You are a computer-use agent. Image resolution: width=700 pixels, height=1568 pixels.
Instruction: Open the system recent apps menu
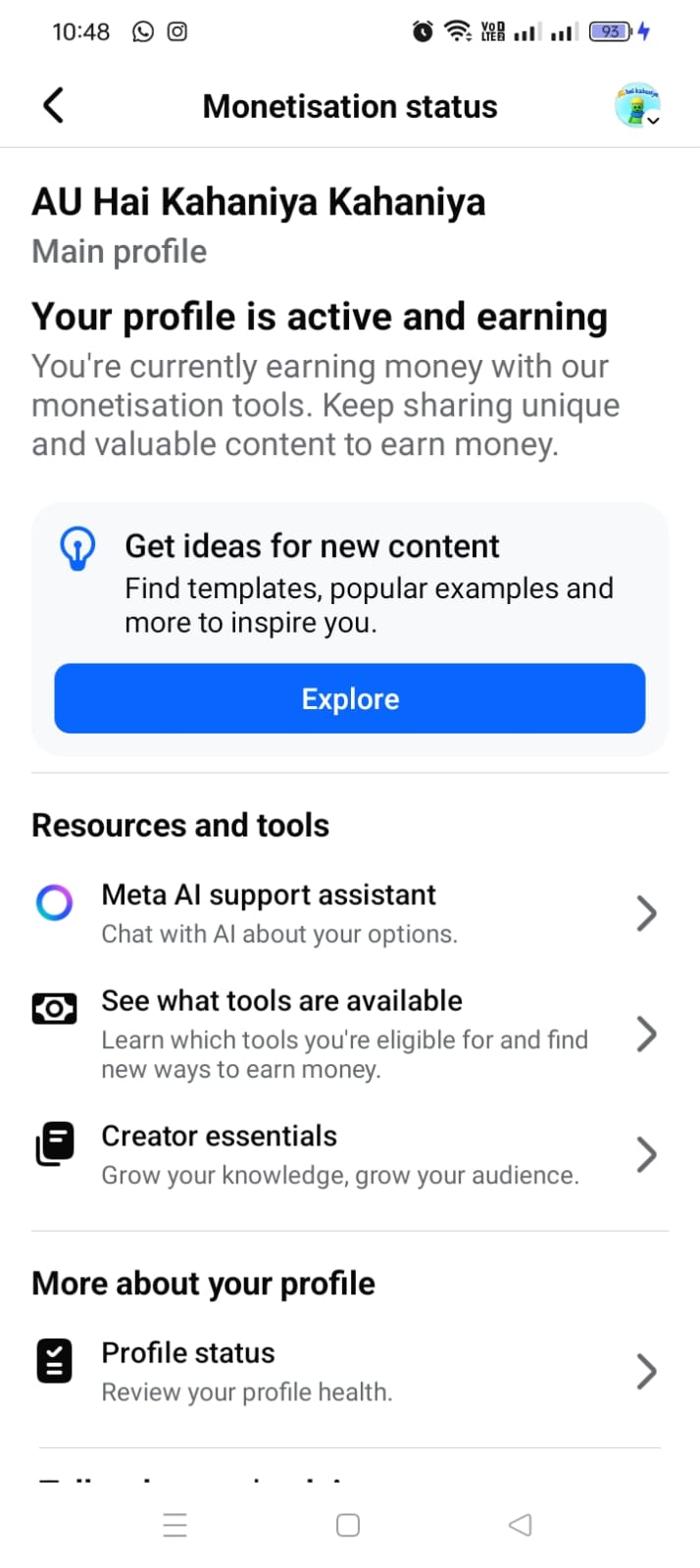click(175, 1525)
